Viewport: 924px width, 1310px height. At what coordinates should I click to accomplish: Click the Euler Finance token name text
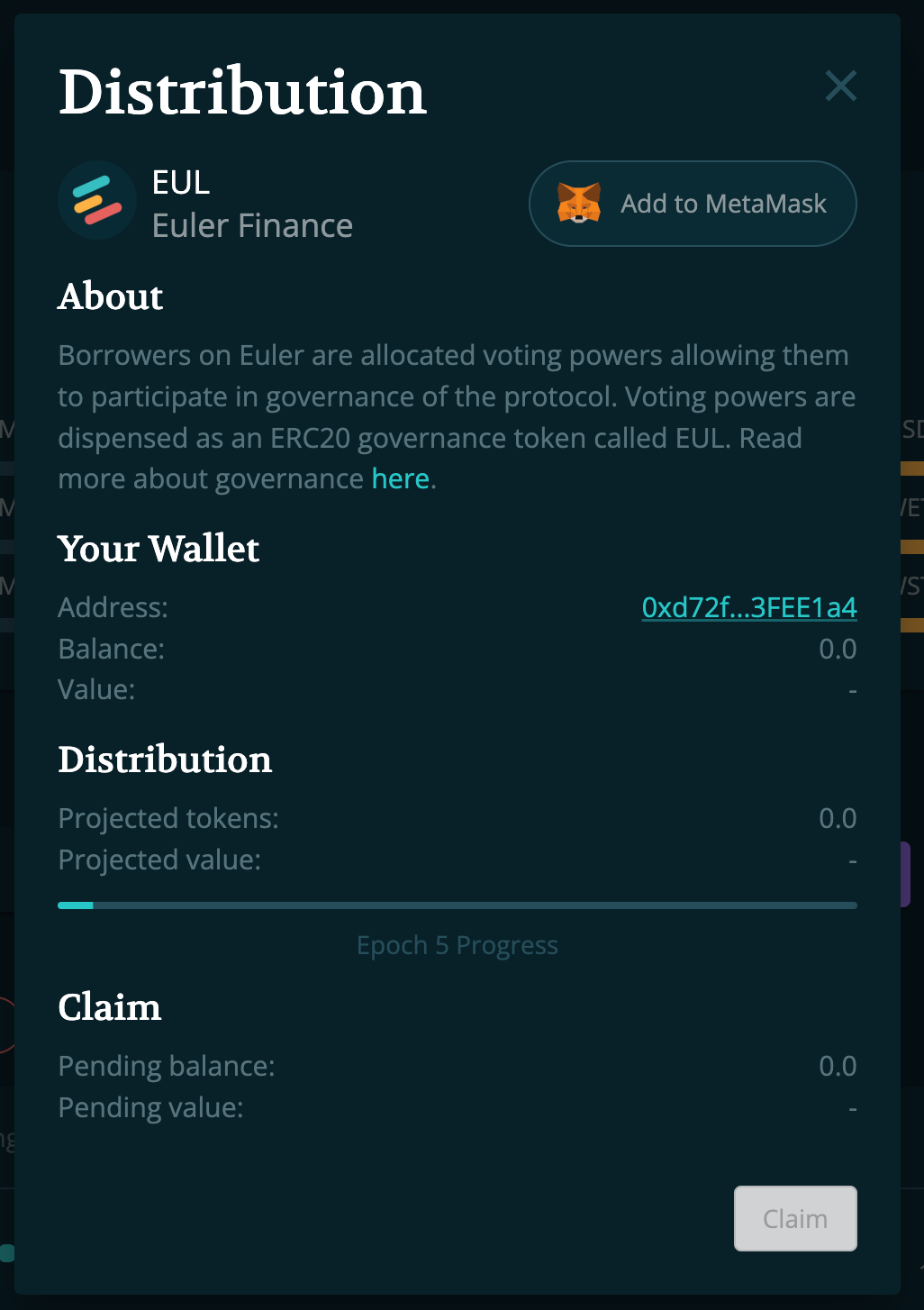251,225
